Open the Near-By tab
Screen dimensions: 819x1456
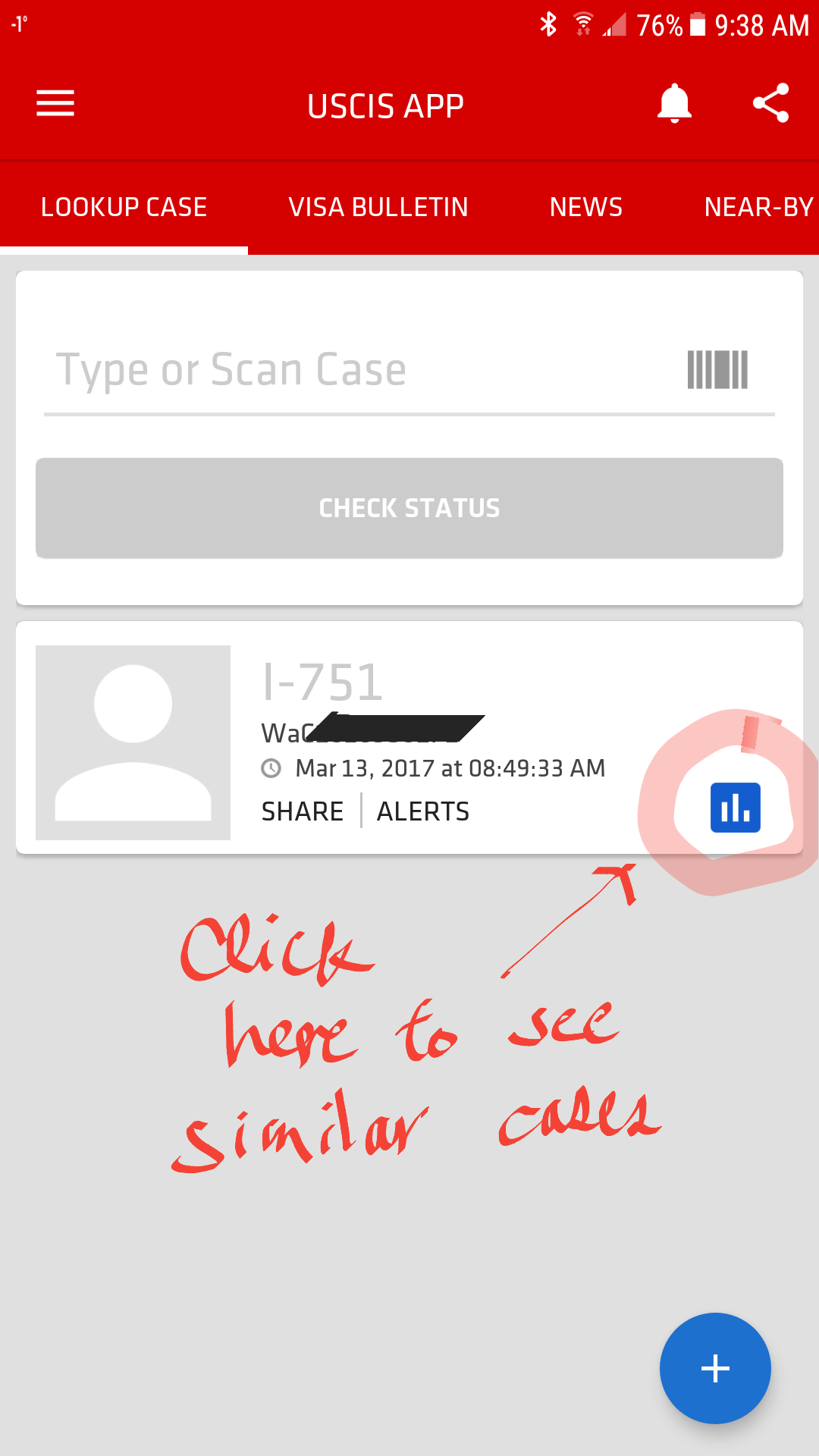pyautogui.click(x=759, y=207)
